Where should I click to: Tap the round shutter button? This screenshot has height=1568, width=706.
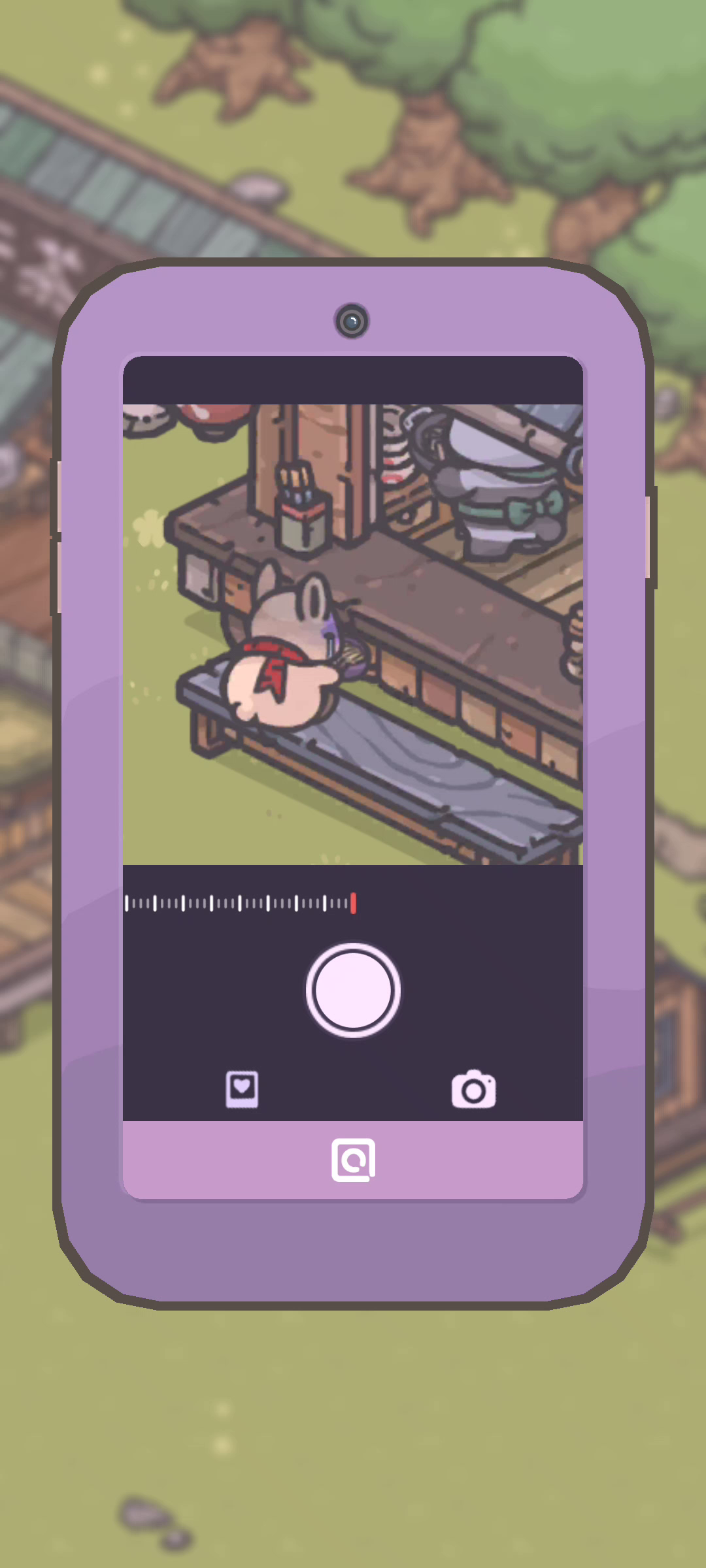(353, 990)
